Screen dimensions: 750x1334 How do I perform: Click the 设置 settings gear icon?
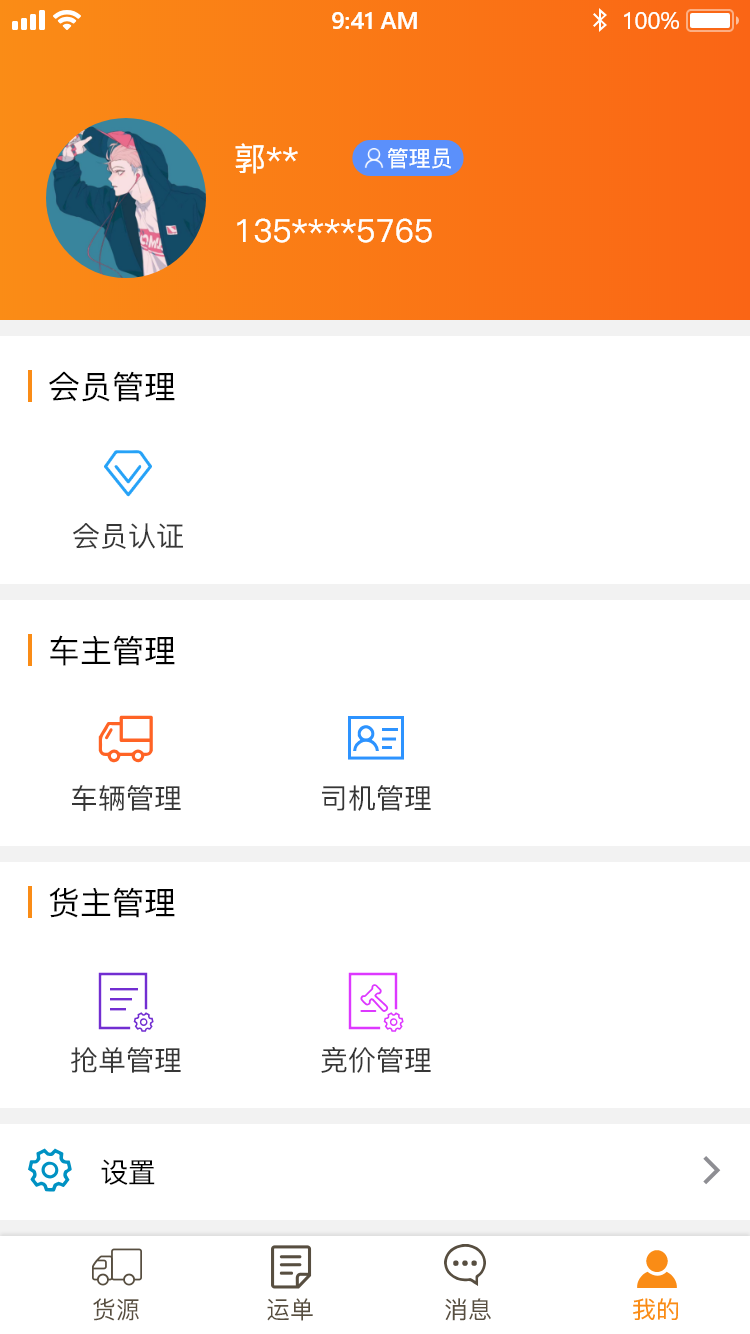click(x=49, y=1169)
